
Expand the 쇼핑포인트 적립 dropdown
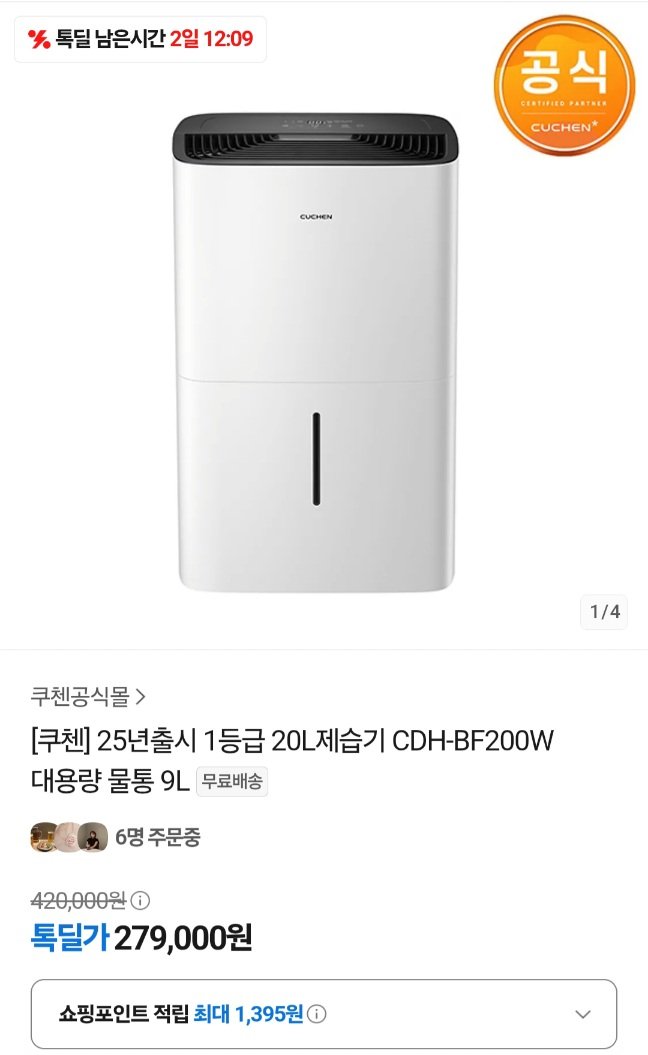[x=583, y=1014]
